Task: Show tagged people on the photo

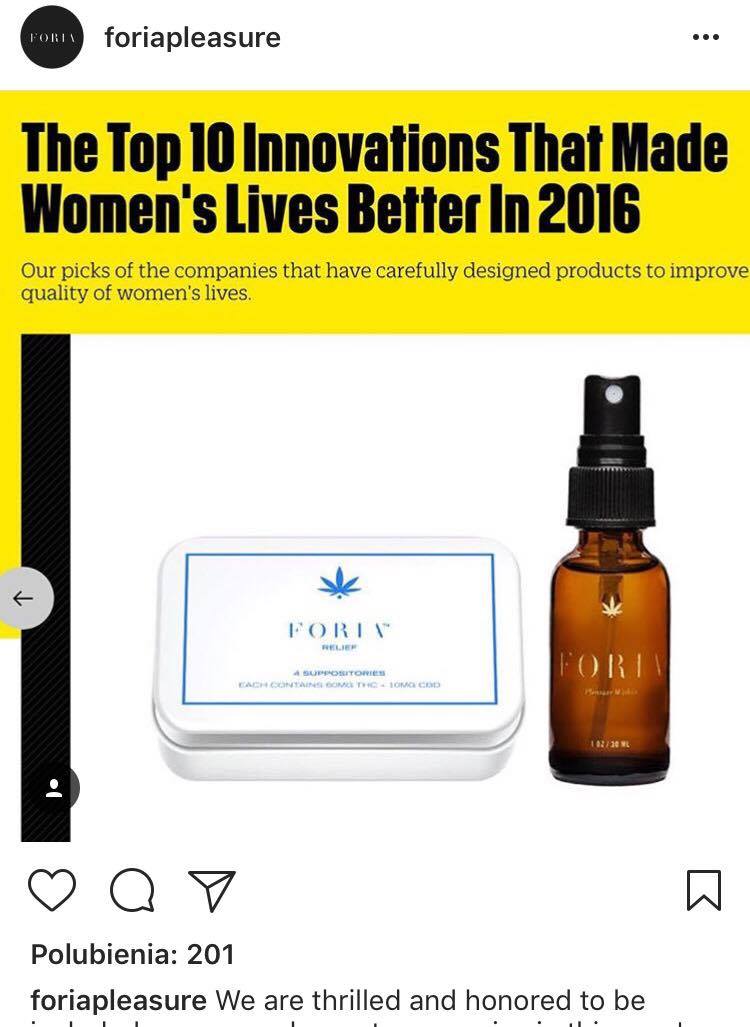Action: 54,788
